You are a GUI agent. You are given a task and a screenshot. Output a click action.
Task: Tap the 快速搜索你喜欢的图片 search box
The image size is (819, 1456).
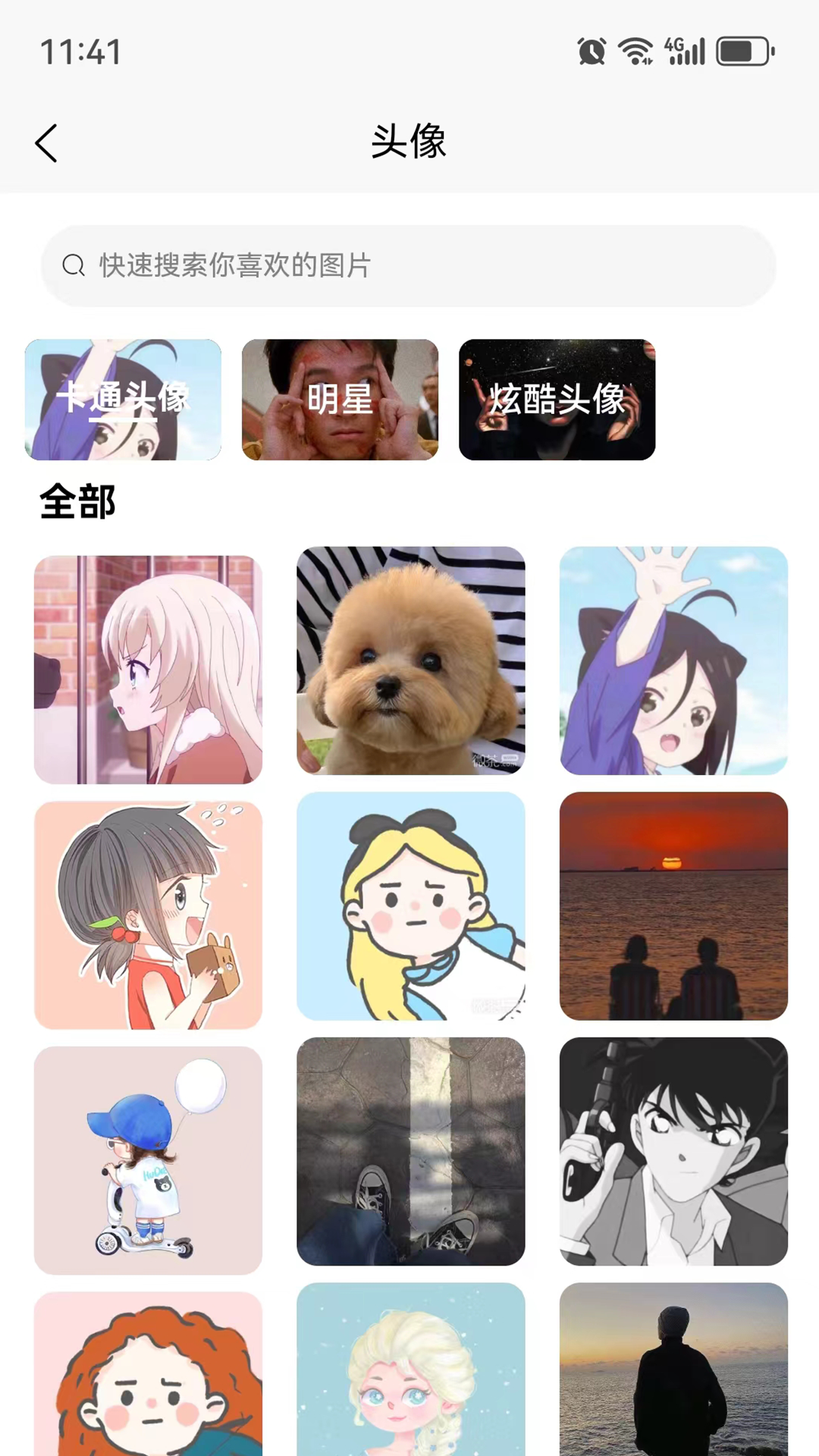[x=409, y=266]
